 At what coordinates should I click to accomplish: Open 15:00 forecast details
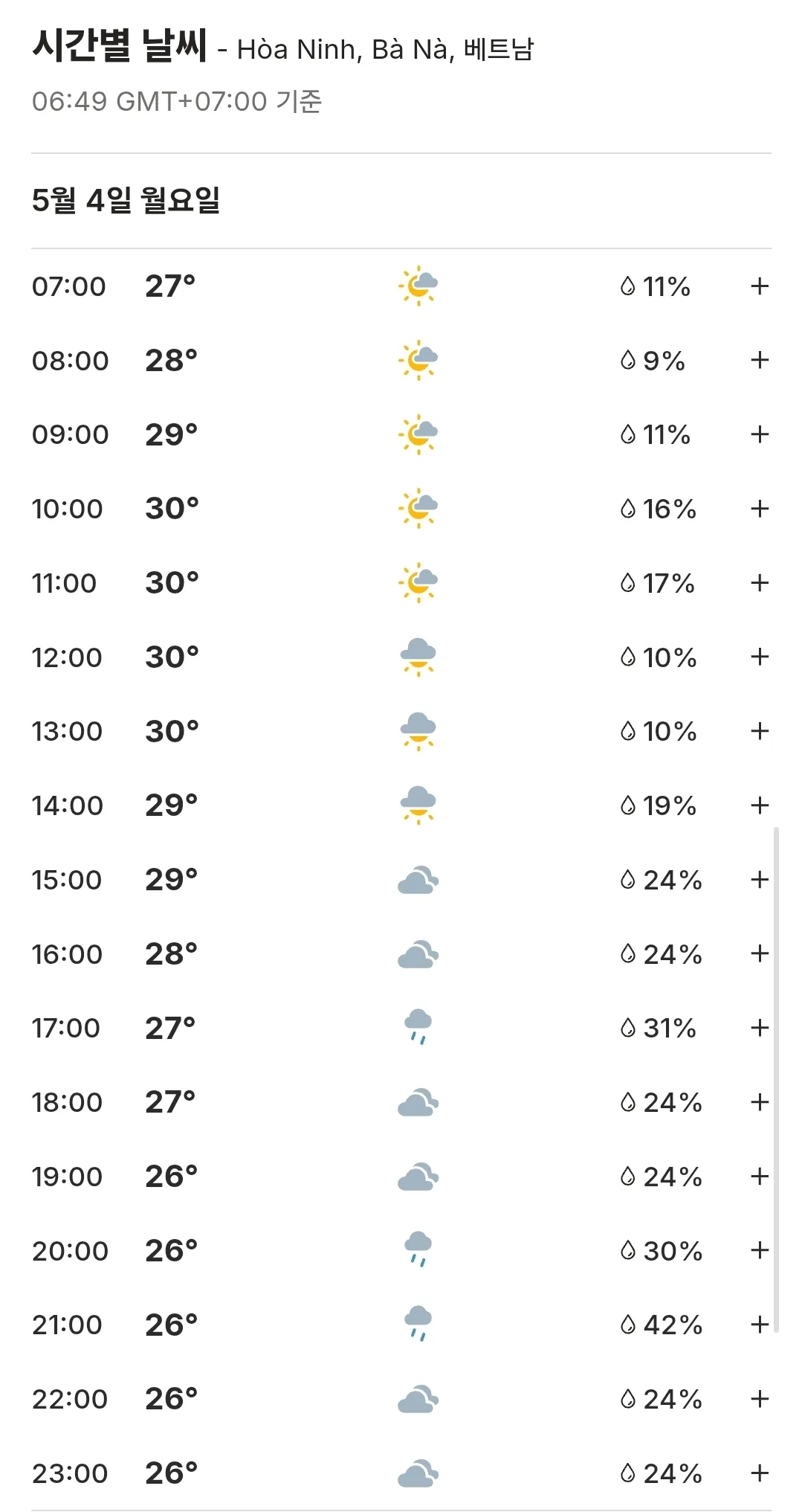759,879
